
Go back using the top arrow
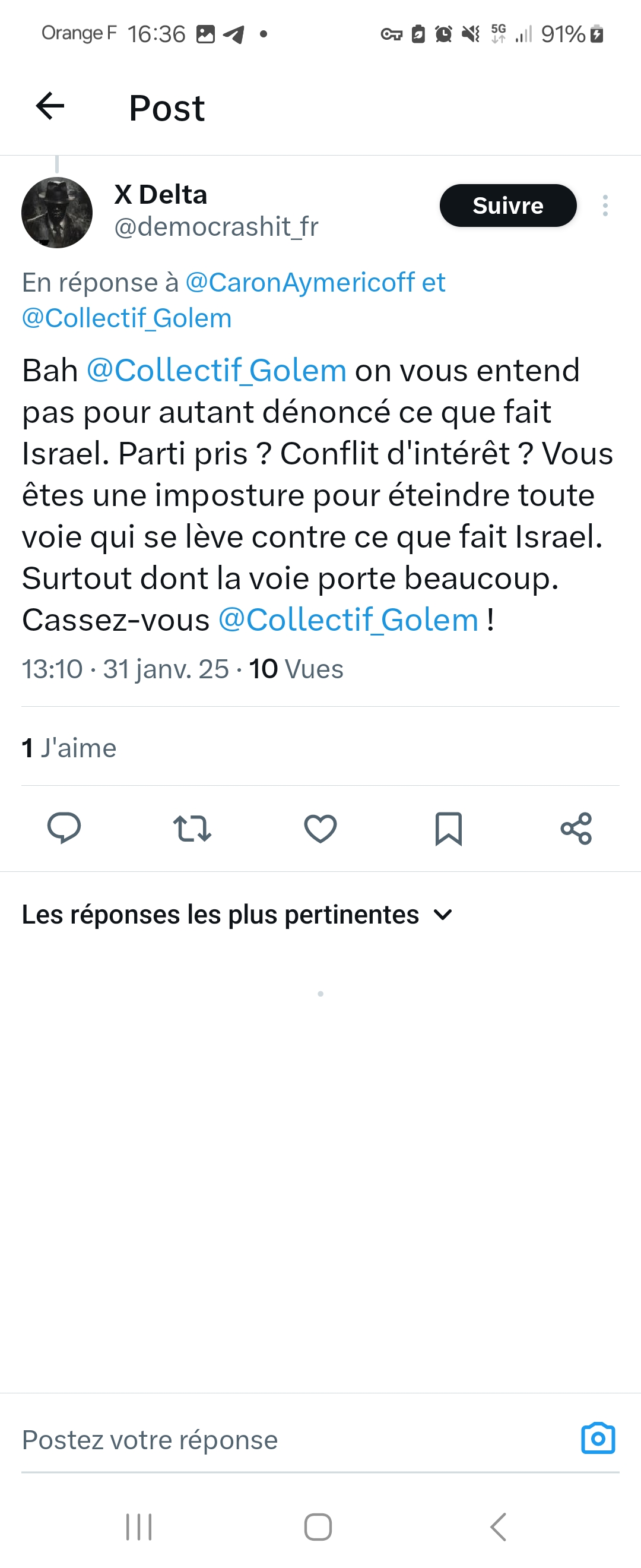tap(50, 106)
